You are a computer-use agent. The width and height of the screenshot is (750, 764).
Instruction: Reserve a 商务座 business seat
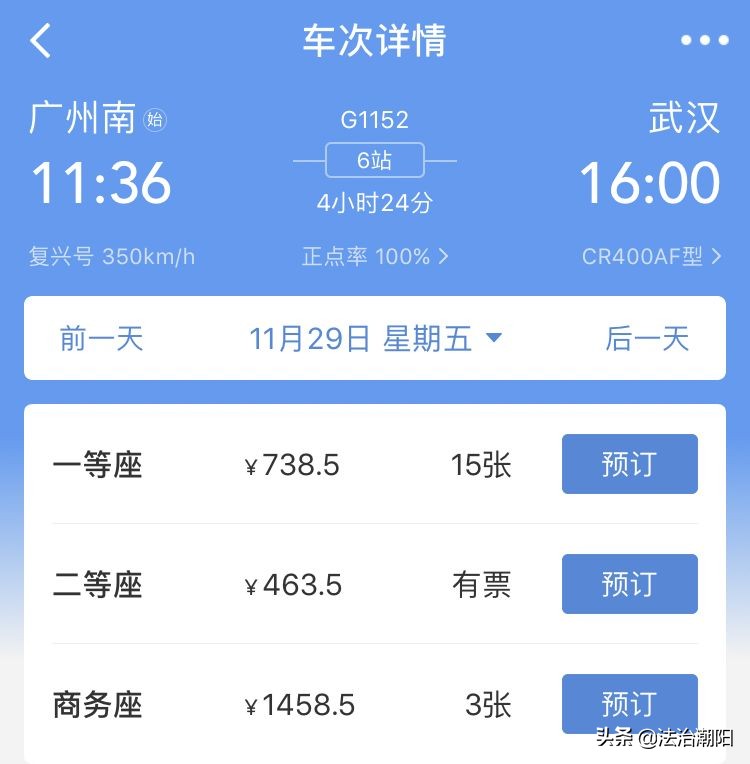629,704
